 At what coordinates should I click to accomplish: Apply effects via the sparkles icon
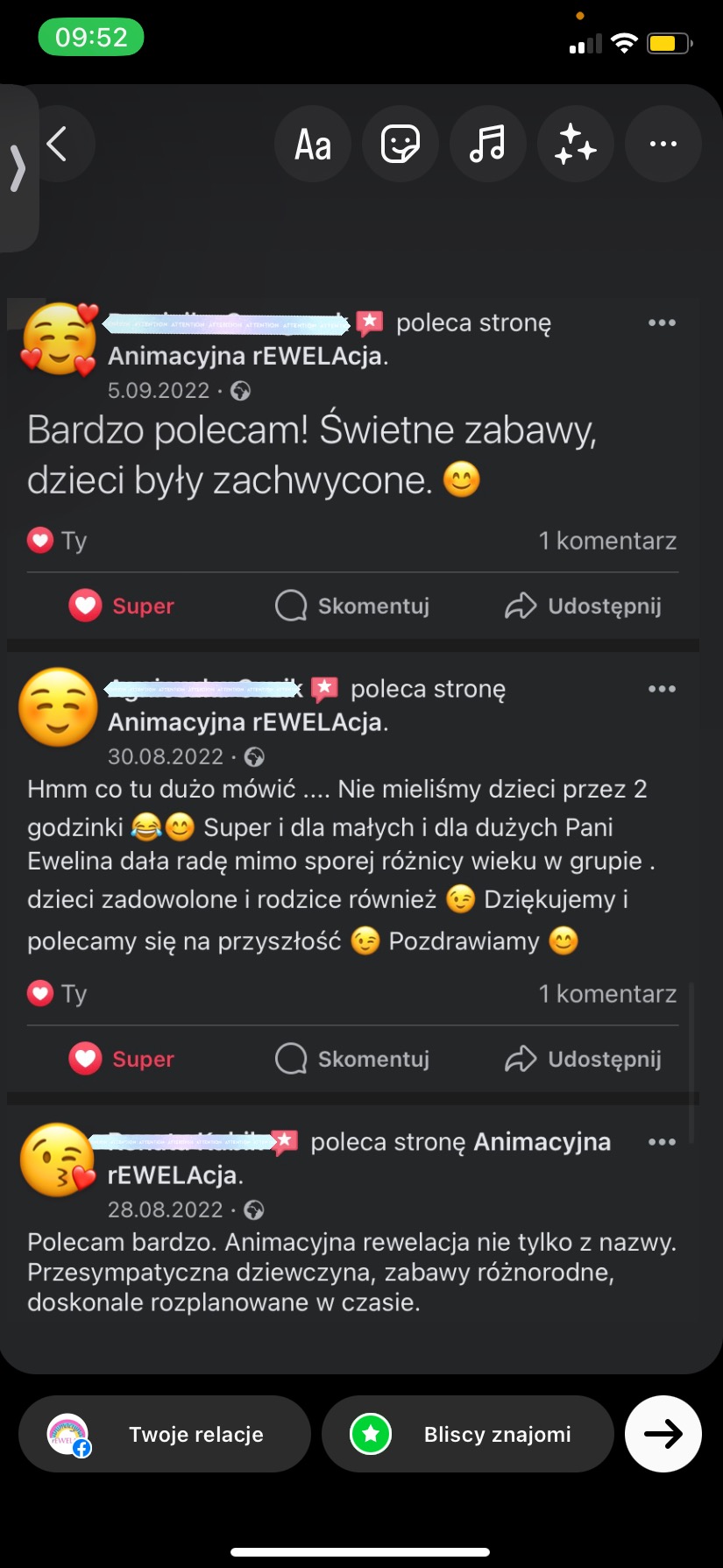(x=576, y=144)
